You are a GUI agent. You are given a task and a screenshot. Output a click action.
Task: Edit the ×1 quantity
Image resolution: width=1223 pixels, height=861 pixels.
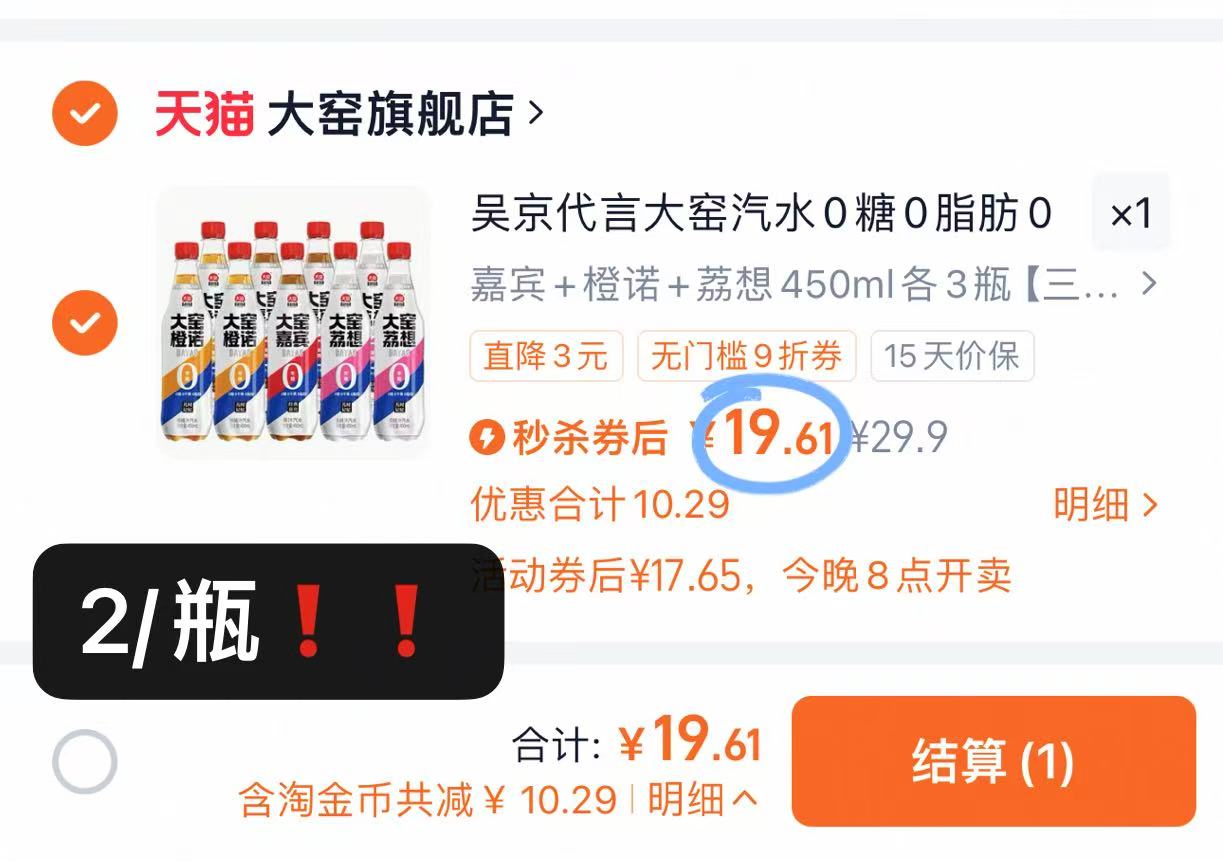tap(1131, 213)
